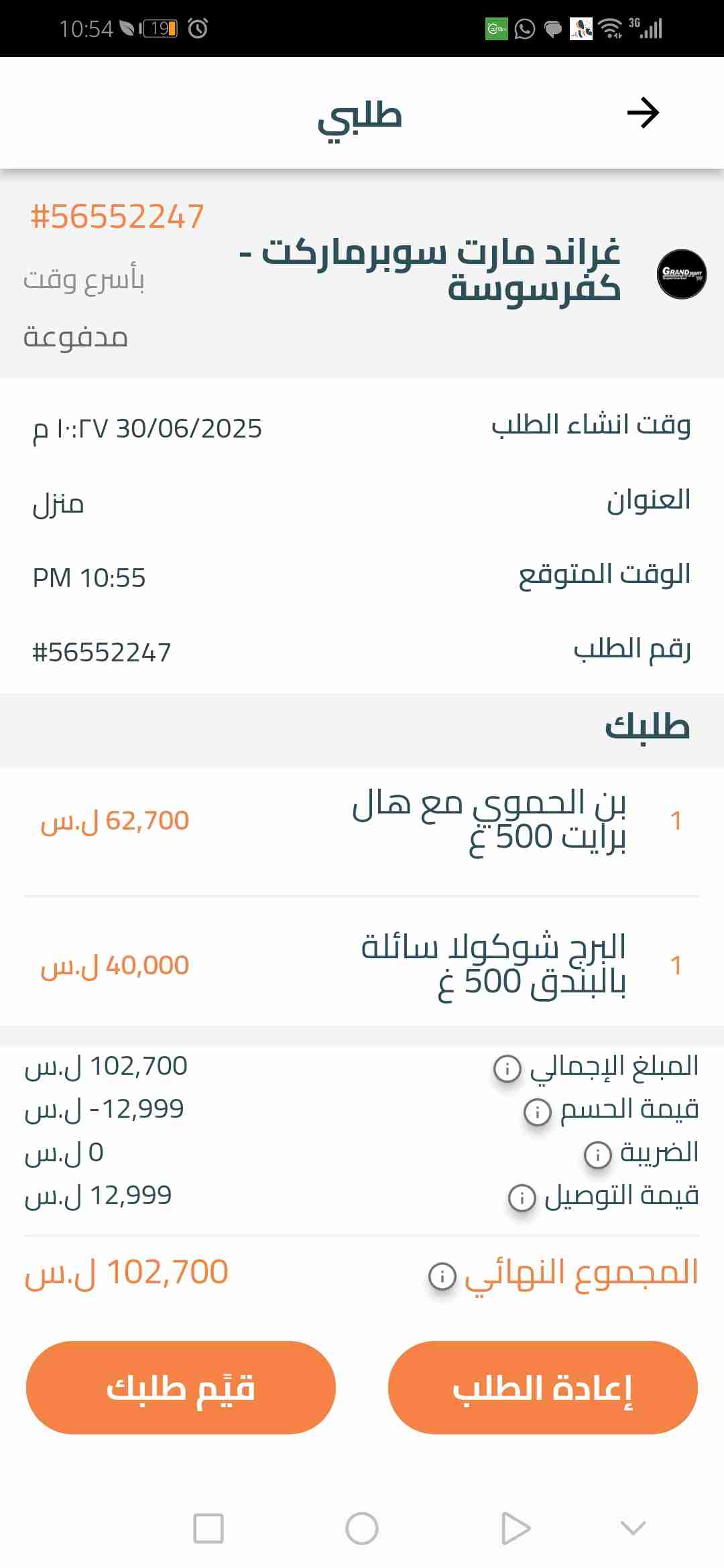Open recent apps with the square button

[x=208, y=1528]
